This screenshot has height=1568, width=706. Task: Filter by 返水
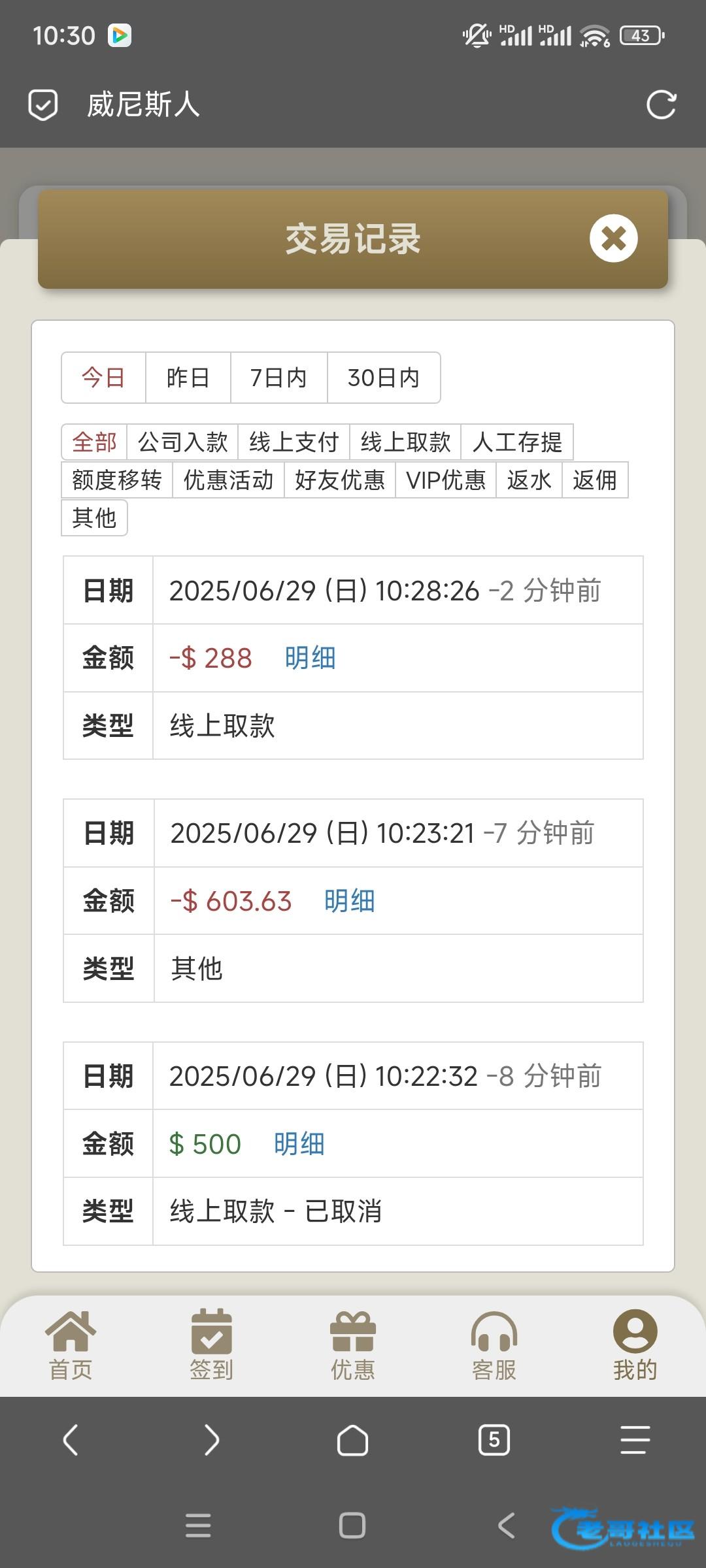[529, 480]
